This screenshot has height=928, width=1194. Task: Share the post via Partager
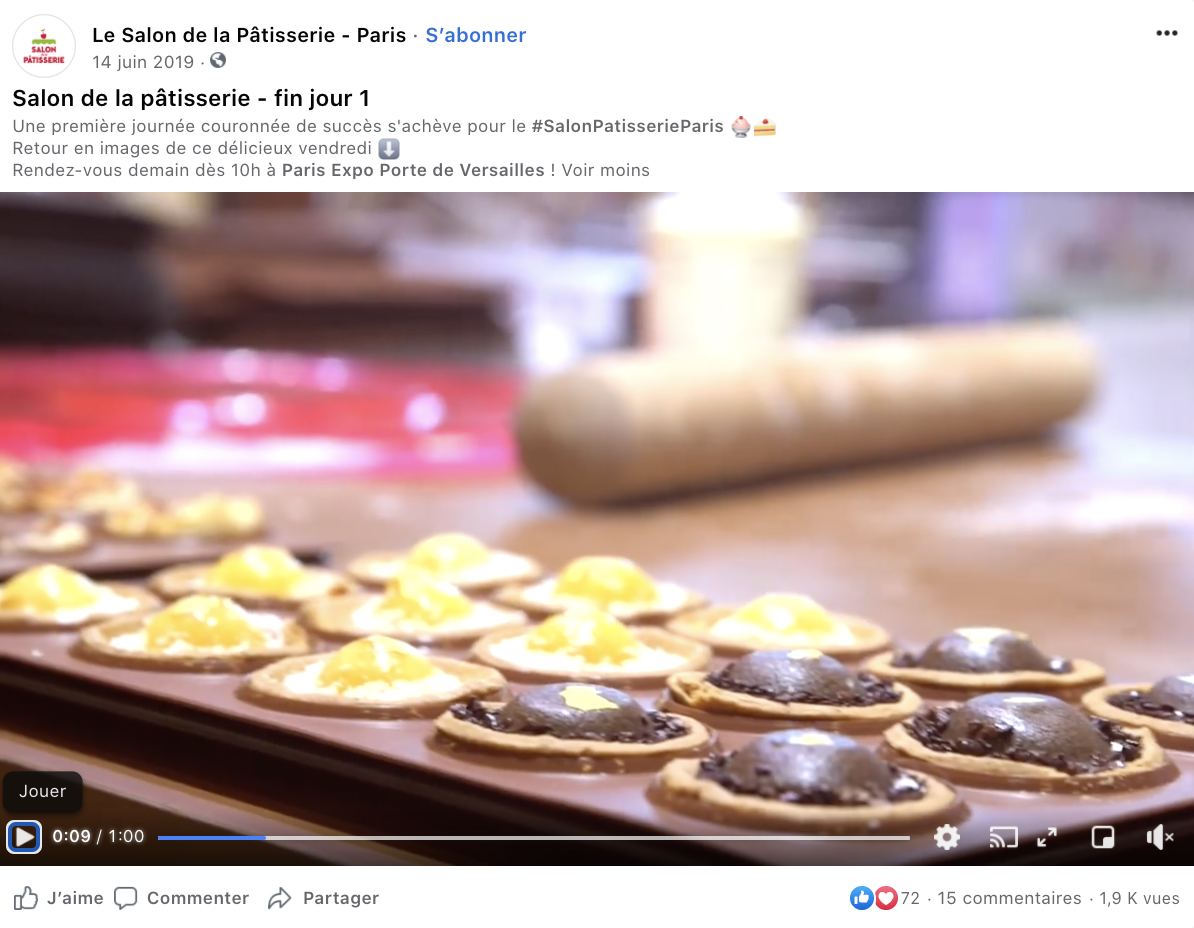323,898
